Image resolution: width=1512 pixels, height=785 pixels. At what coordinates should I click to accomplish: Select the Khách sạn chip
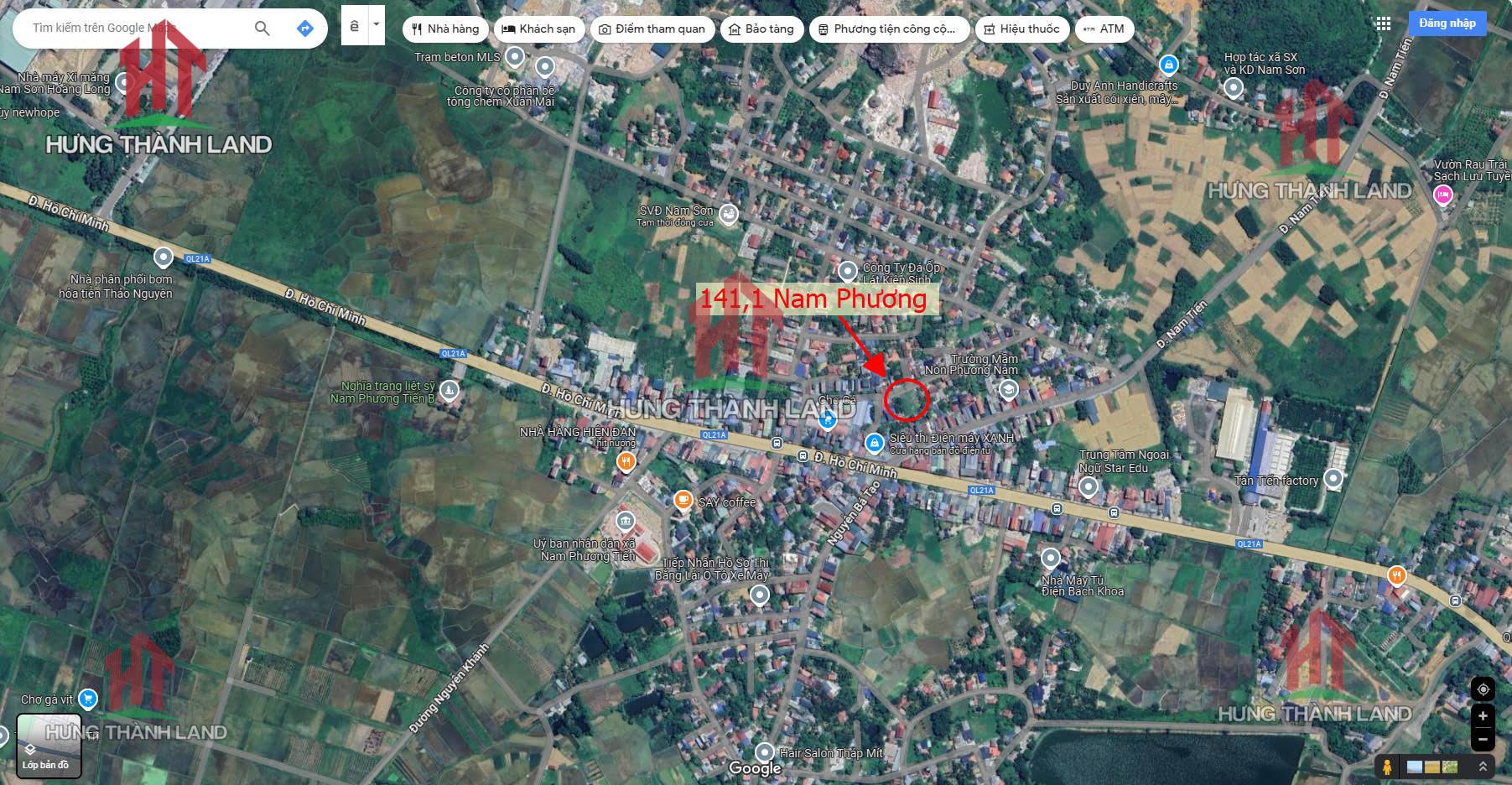[x=538, y=29]
